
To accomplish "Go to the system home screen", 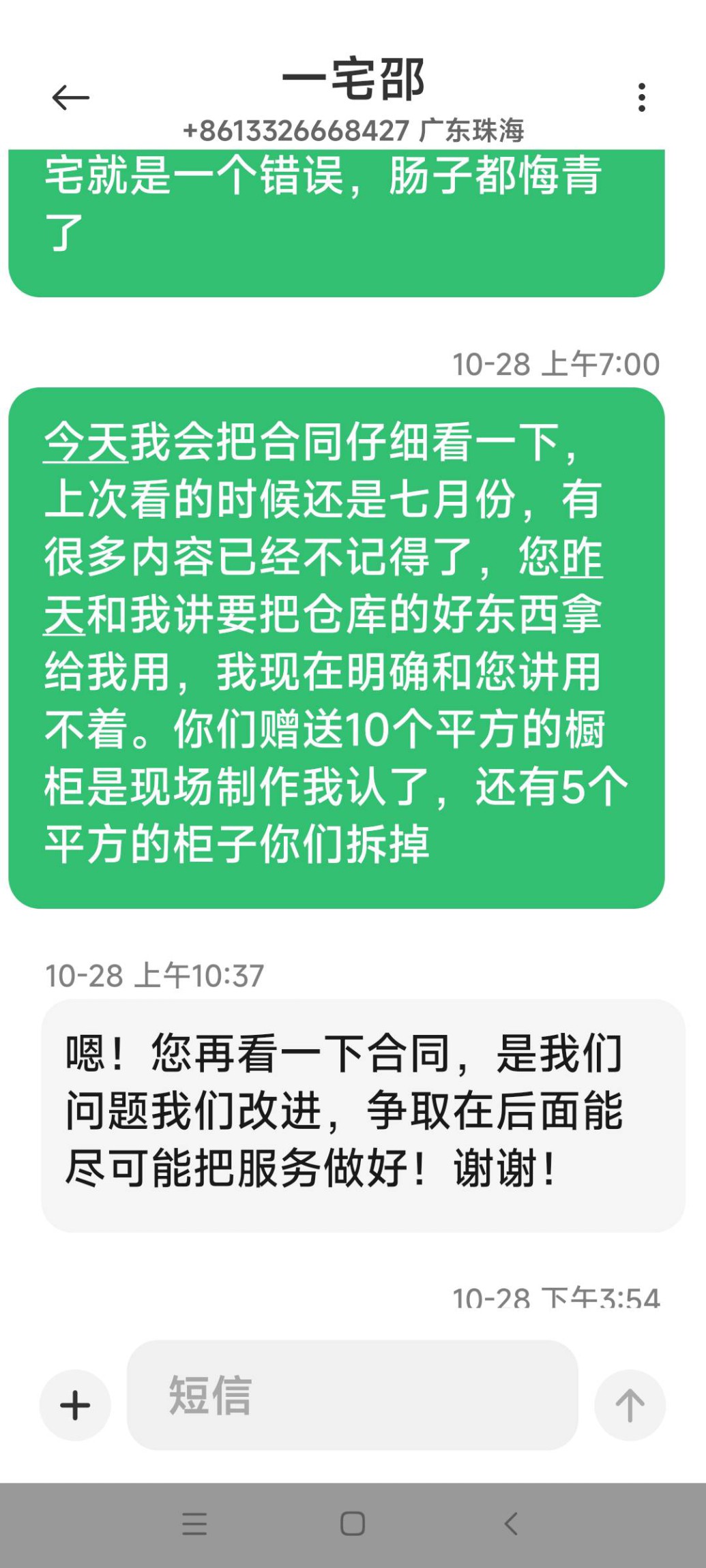I will (x=353, y=1524).
